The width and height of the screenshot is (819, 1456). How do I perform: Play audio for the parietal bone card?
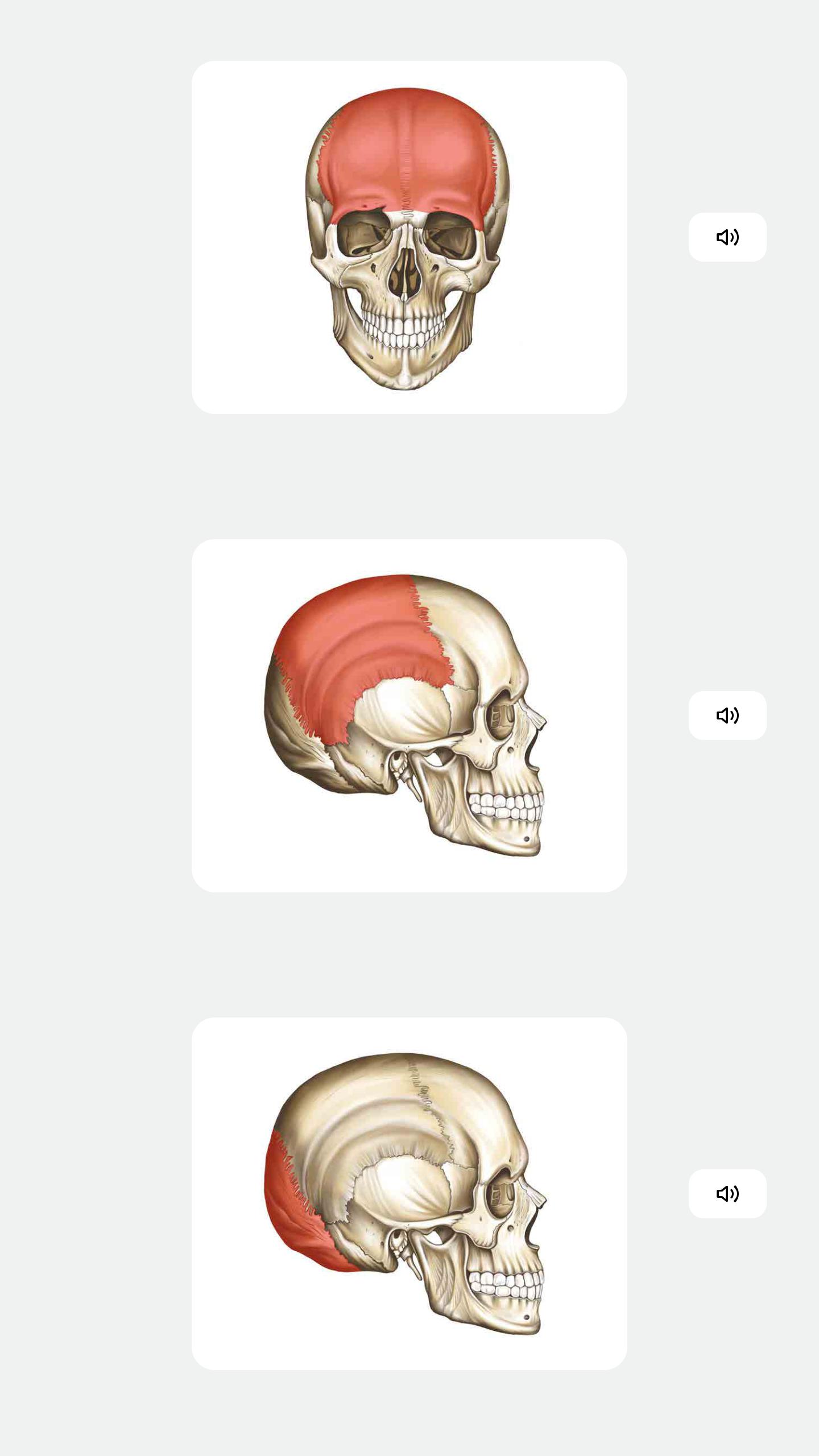point(727,715)
